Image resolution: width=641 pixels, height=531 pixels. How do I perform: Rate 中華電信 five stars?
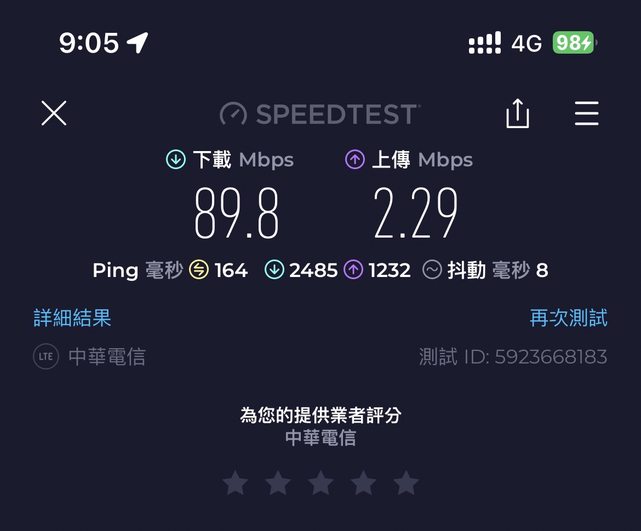click(x=406, y=484)
